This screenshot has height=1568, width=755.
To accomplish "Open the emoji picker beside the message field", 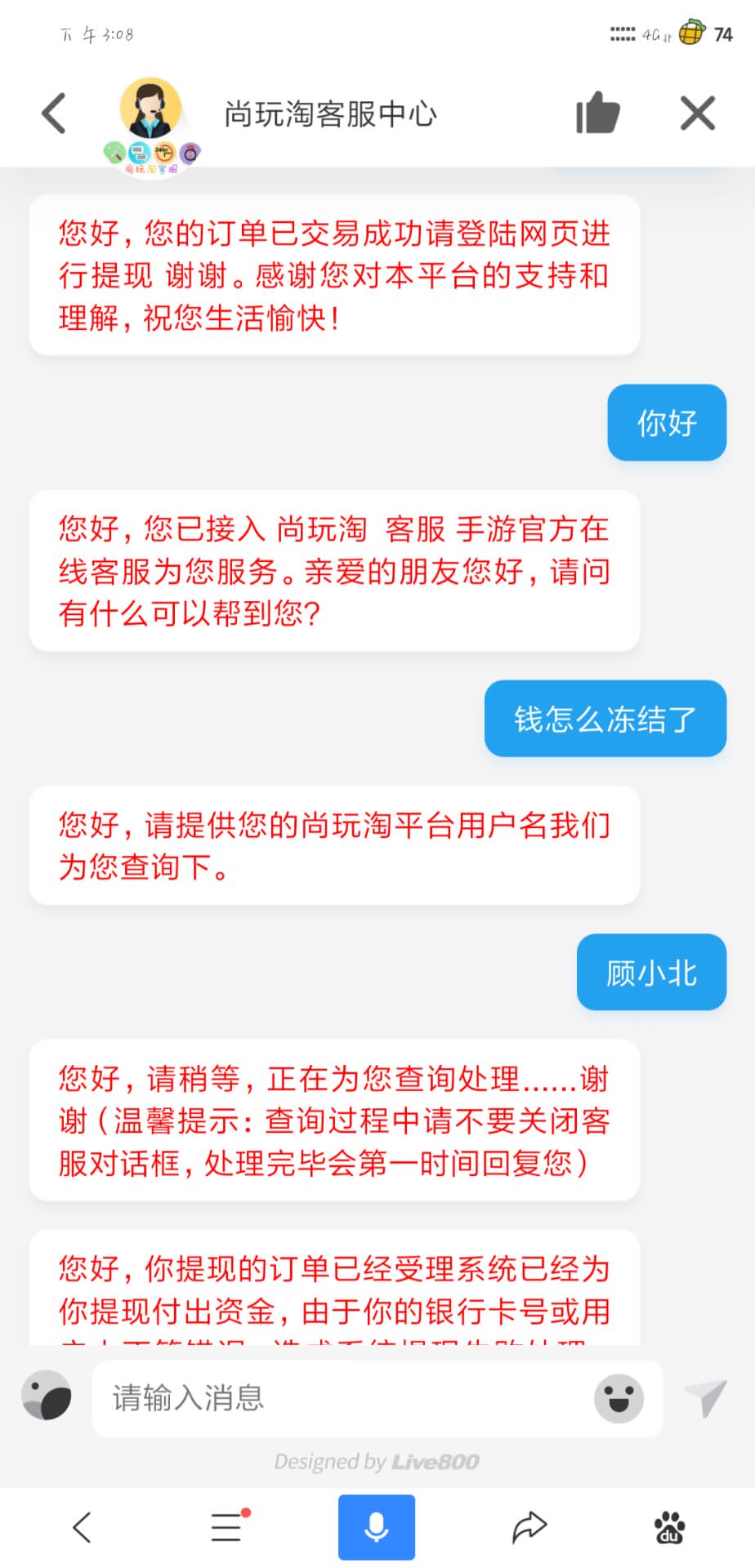I will tap(620, 1398).
